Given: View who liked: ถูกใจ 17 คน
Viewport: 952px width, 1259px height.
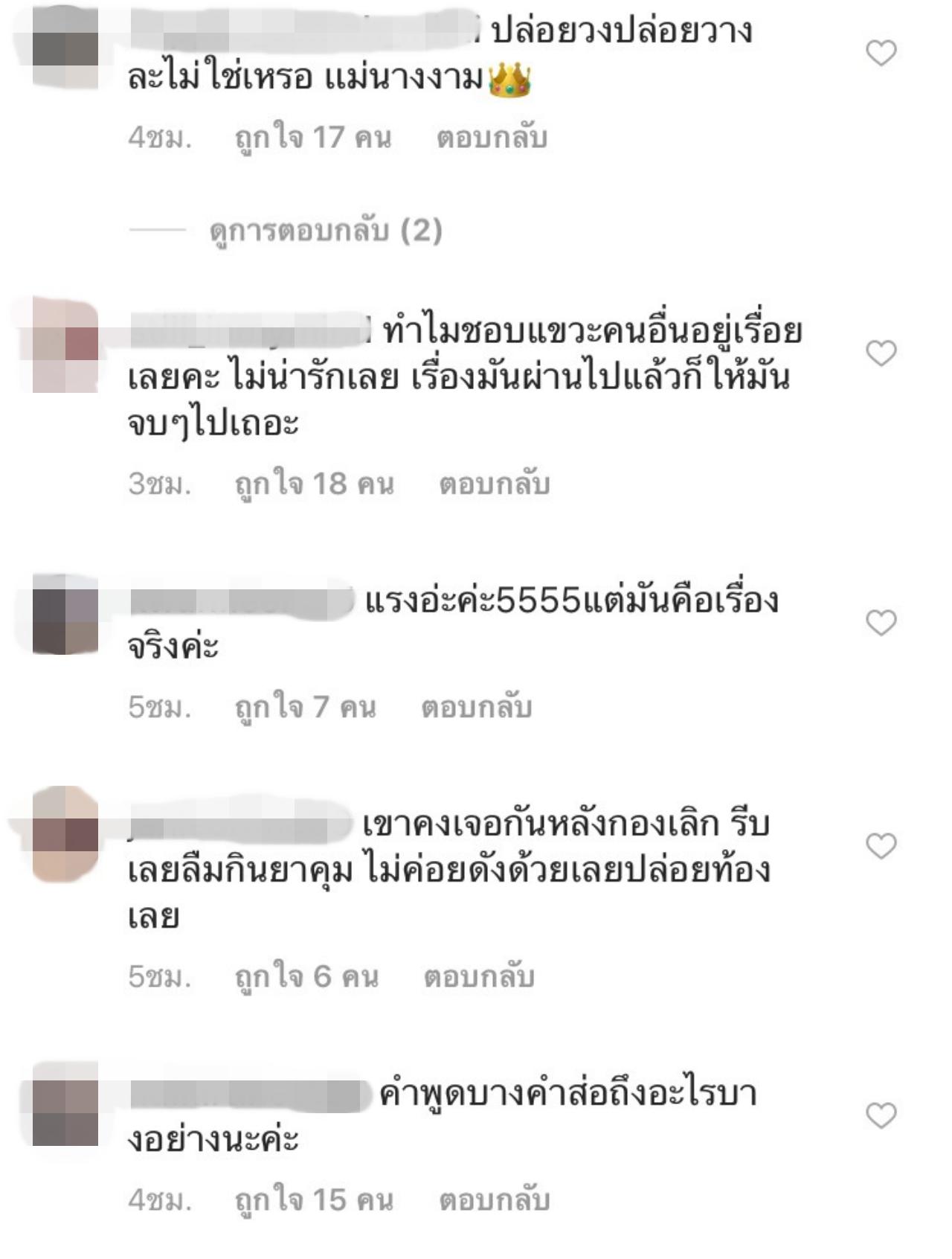Looking at the screenshot, I should 312,138.
